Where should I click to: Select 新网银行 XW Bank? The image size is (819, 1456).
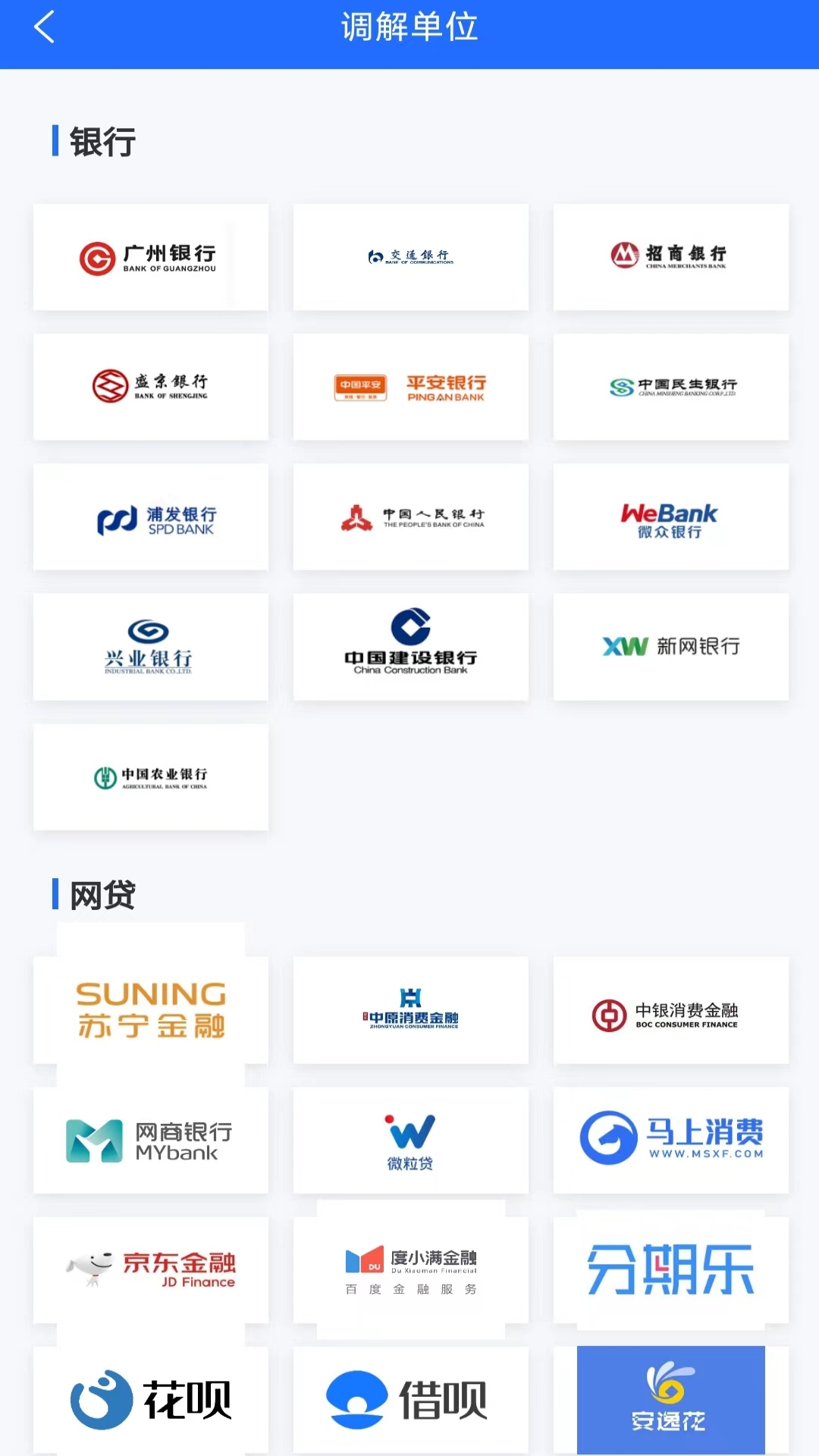coord(671,647)
